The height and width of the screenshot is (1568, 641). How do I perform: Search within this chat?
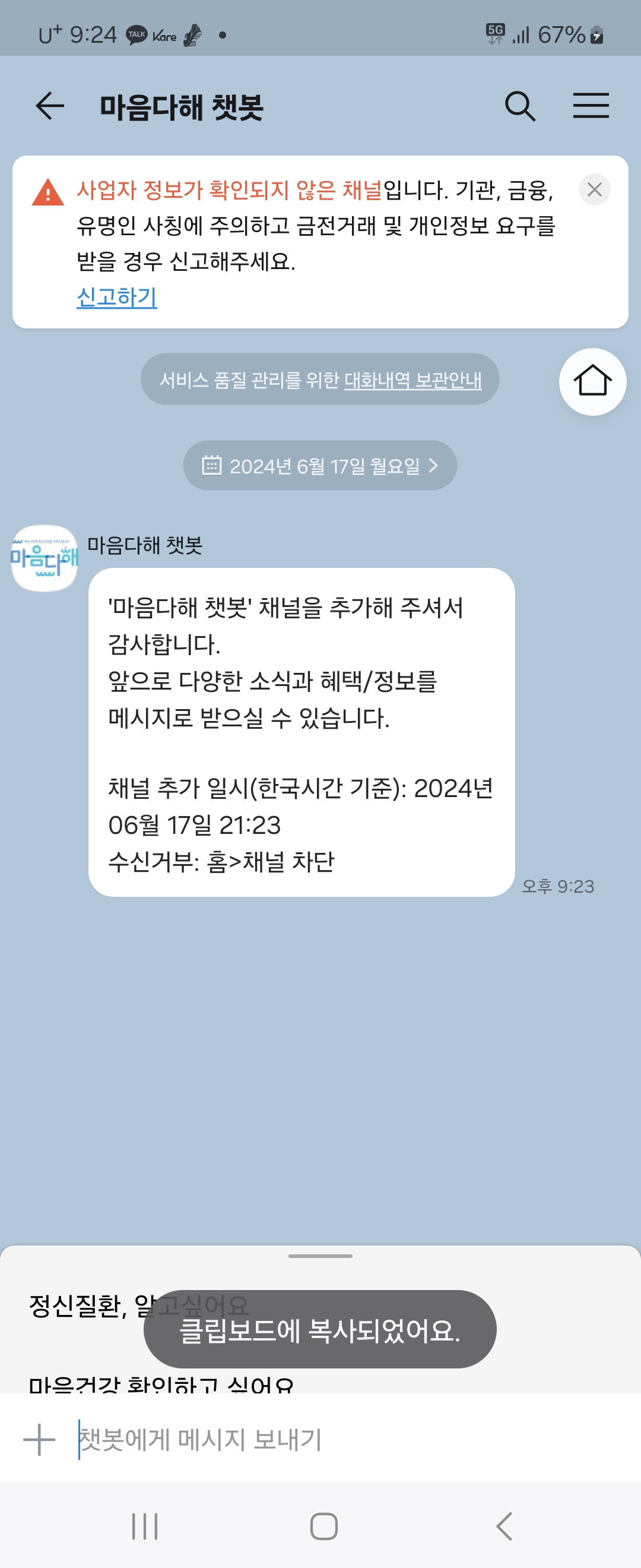click(x=520, y=106)
